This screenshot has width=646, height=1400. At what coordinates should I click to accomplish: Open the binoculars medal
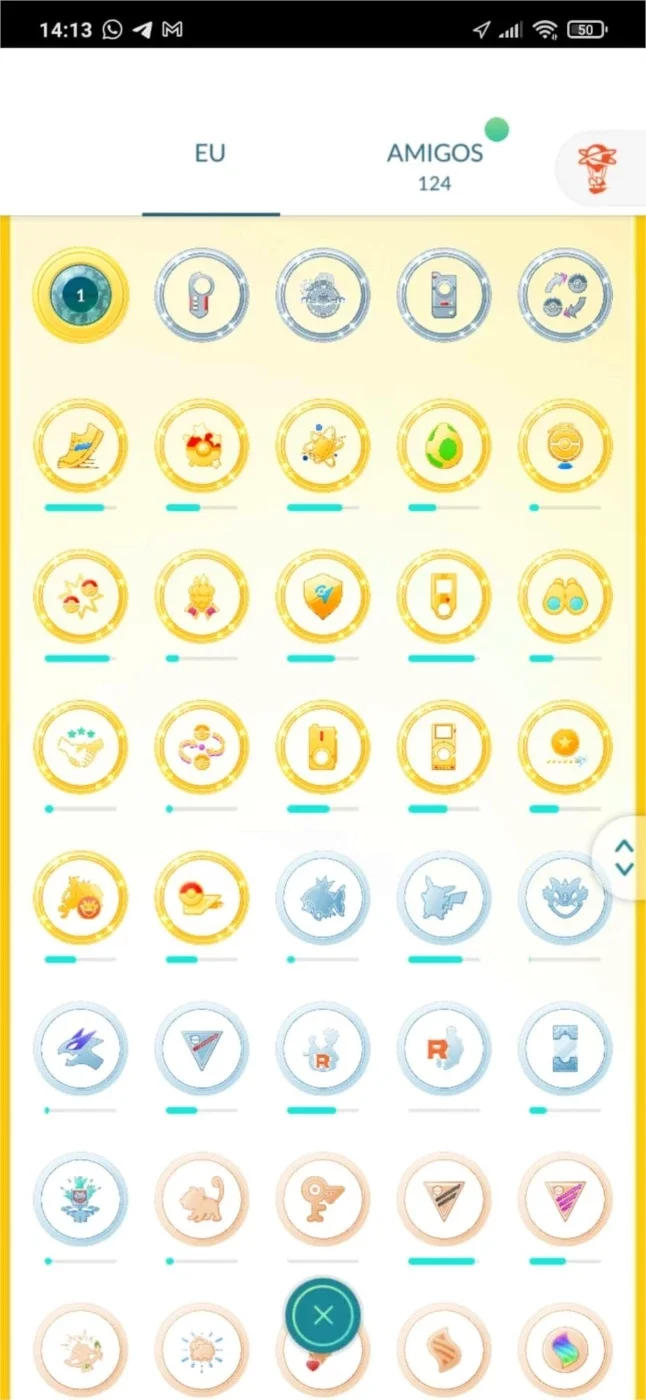coord(565,597)
